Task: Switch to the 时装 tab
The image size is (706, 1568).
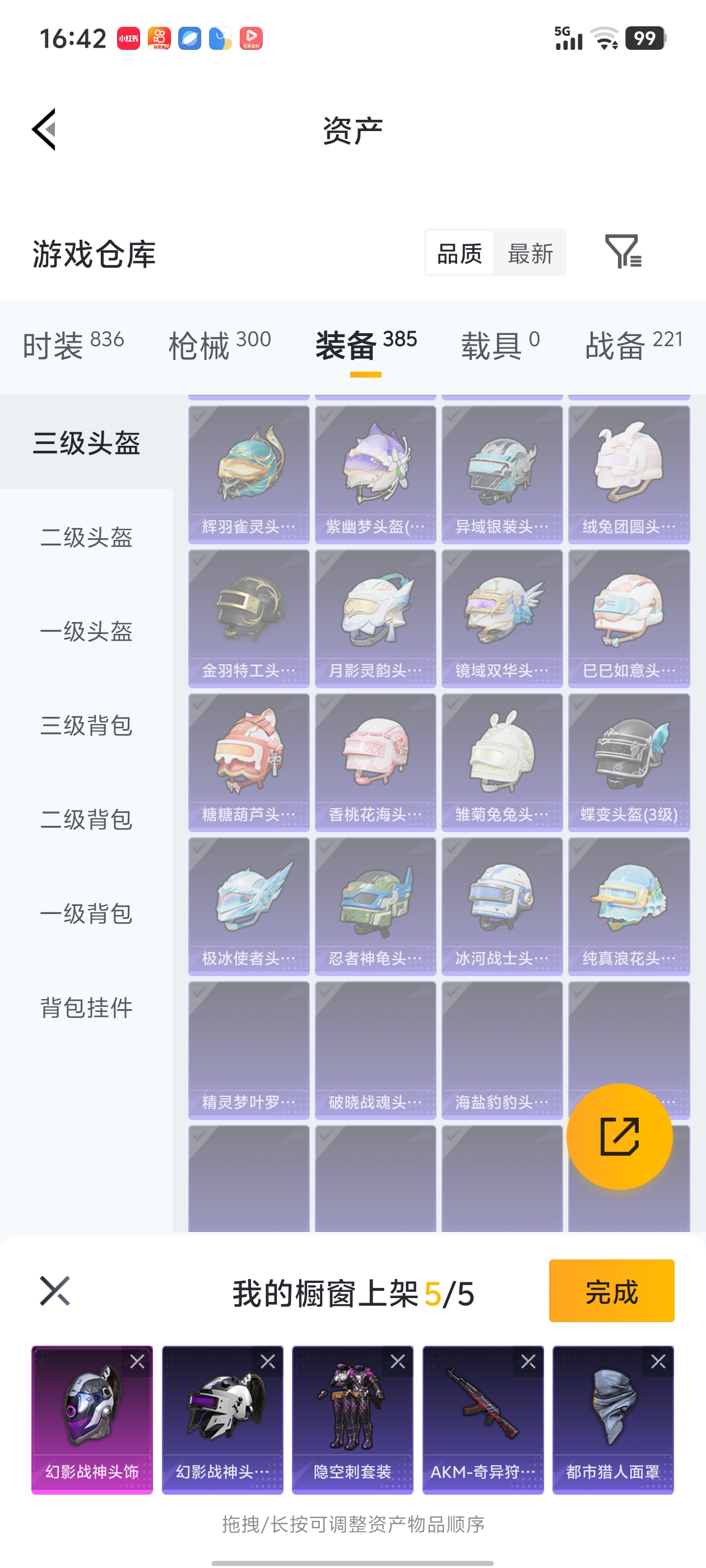Action: (x=73, y=345)
